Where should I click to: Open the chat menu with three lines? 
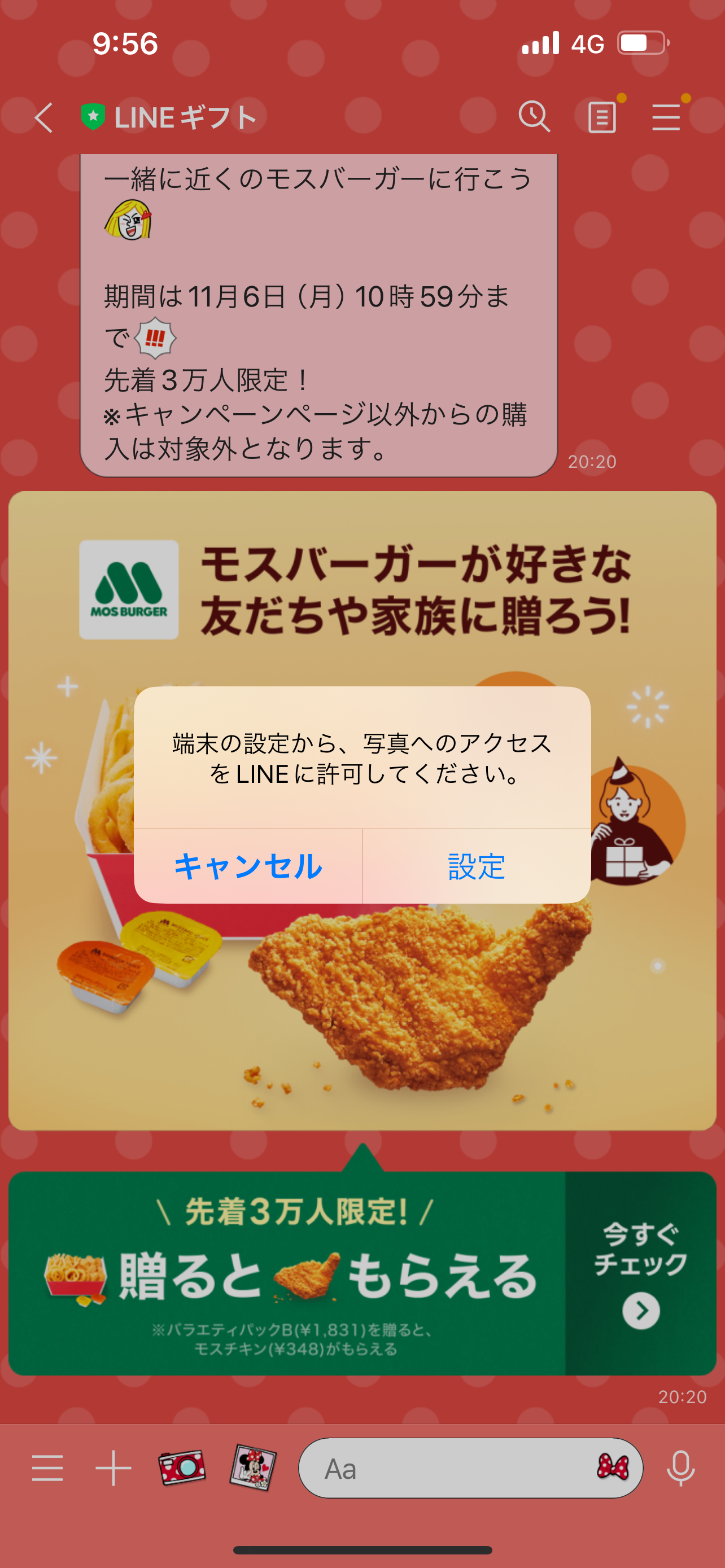coord(666,117)
